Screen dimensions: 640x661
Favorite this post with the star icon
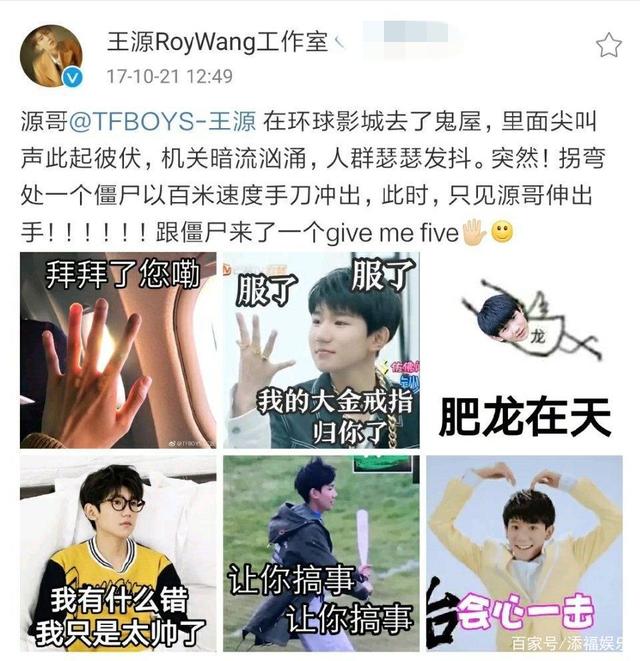click(608, 45)
